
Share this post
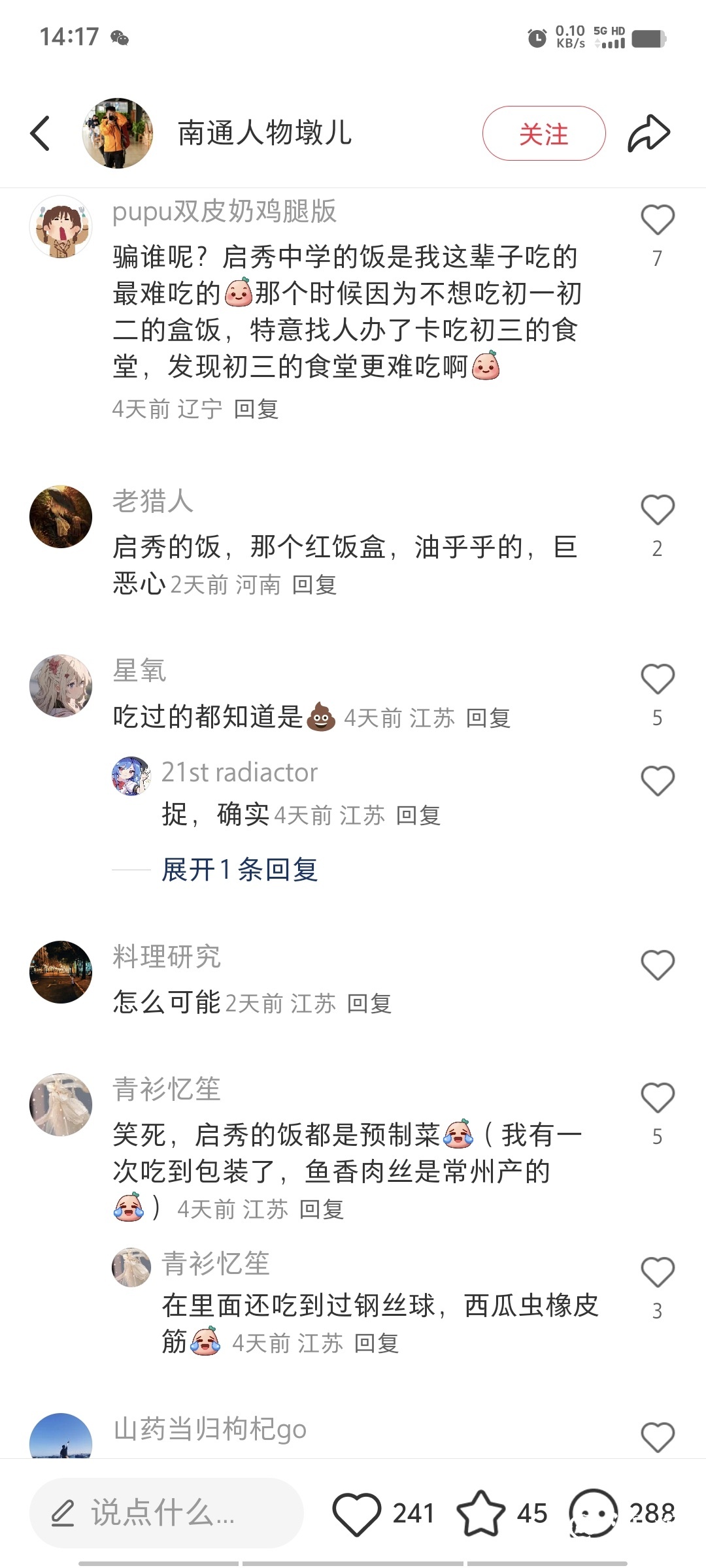pyautogui.click(x=648, y=133)
